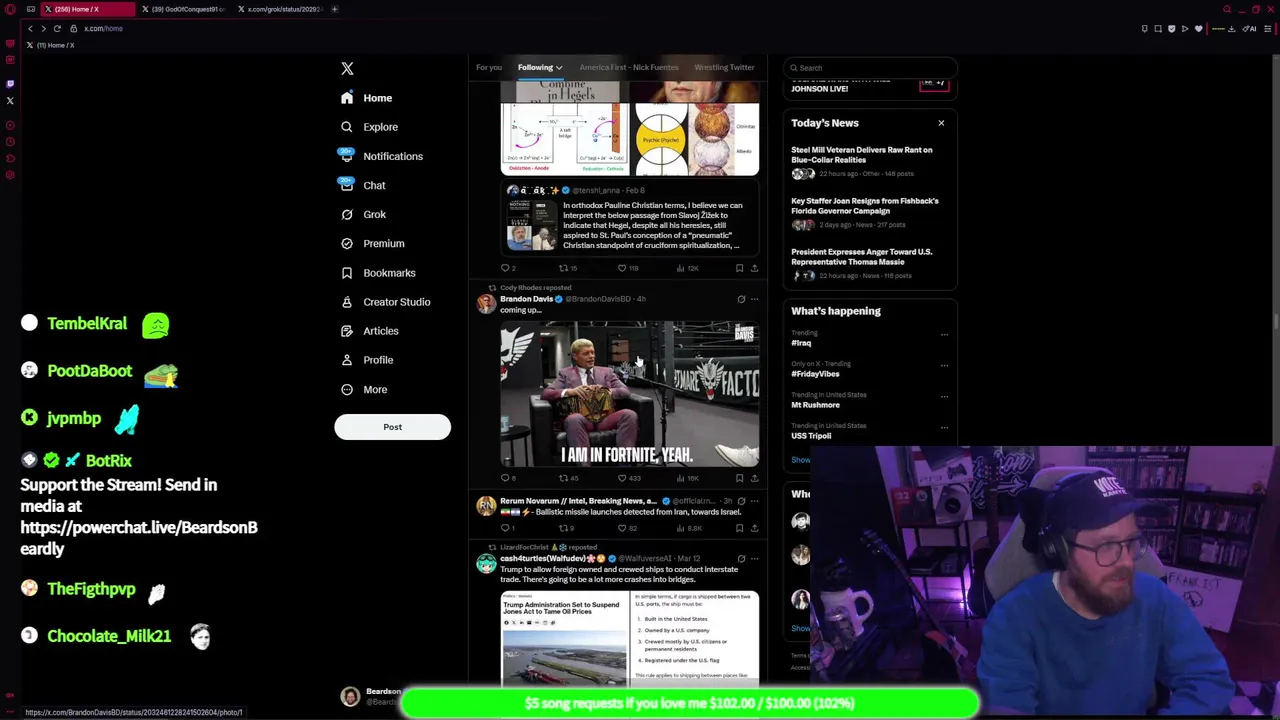1280x720 pixels.
Task: Open the Notifications section
Action: [392, 156]
